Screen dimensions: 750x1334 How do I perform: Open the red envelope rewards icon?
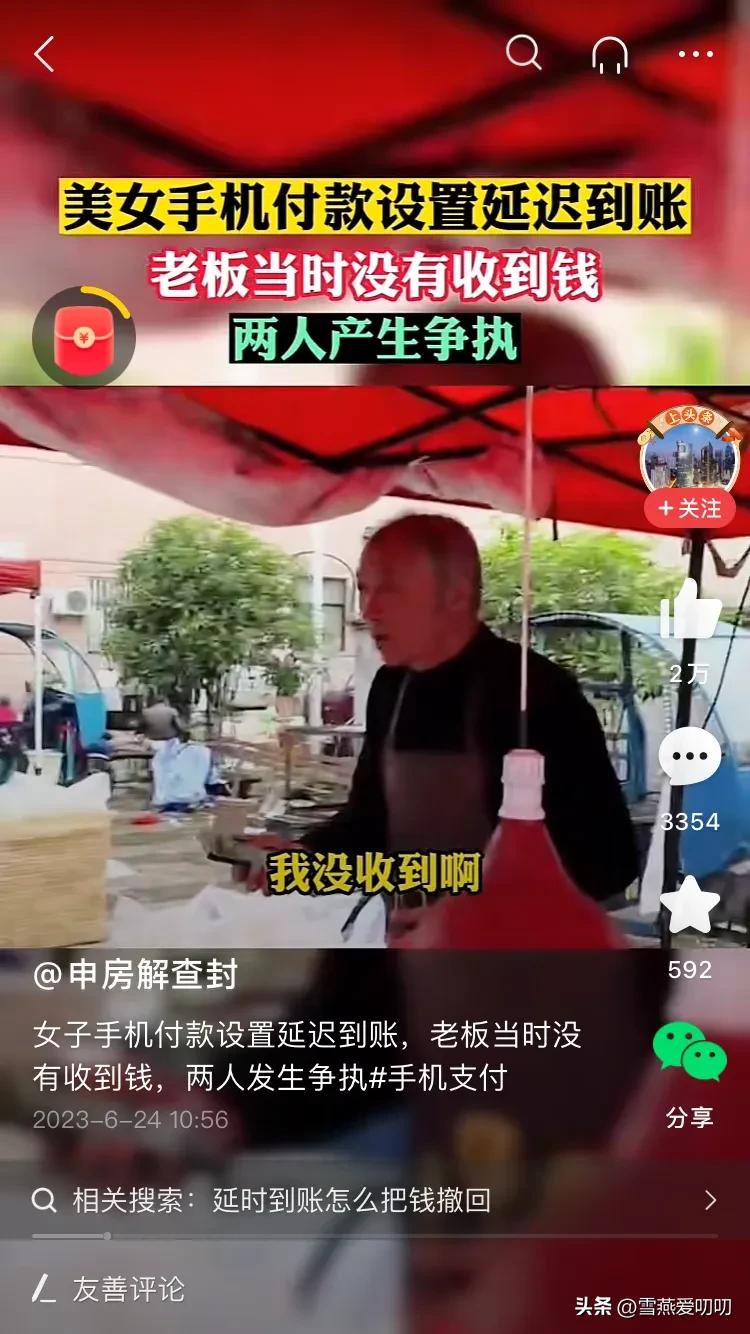tap(85, 338)
